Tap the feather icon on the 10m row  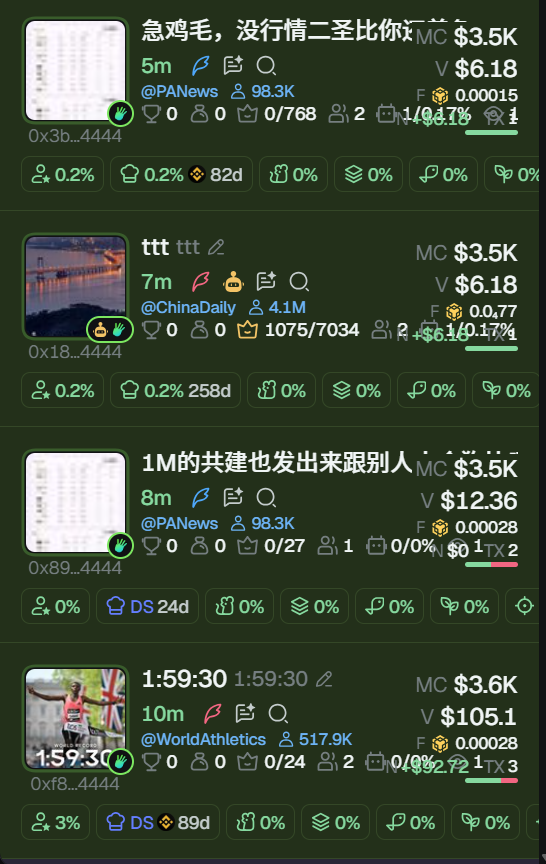pyautogui.click(x=213, y=714)
